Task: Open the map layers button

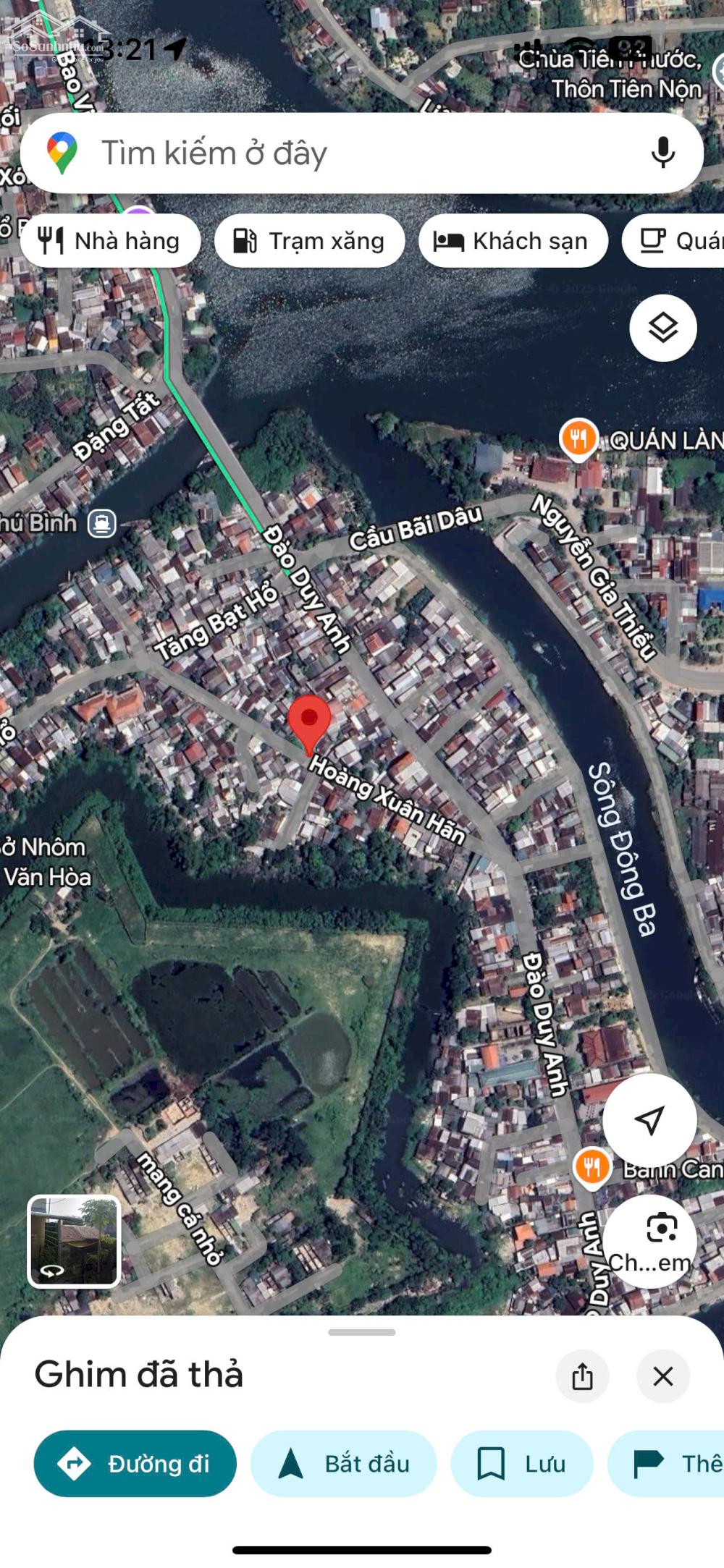Action: pyautogui.click(x=662, y=329)
